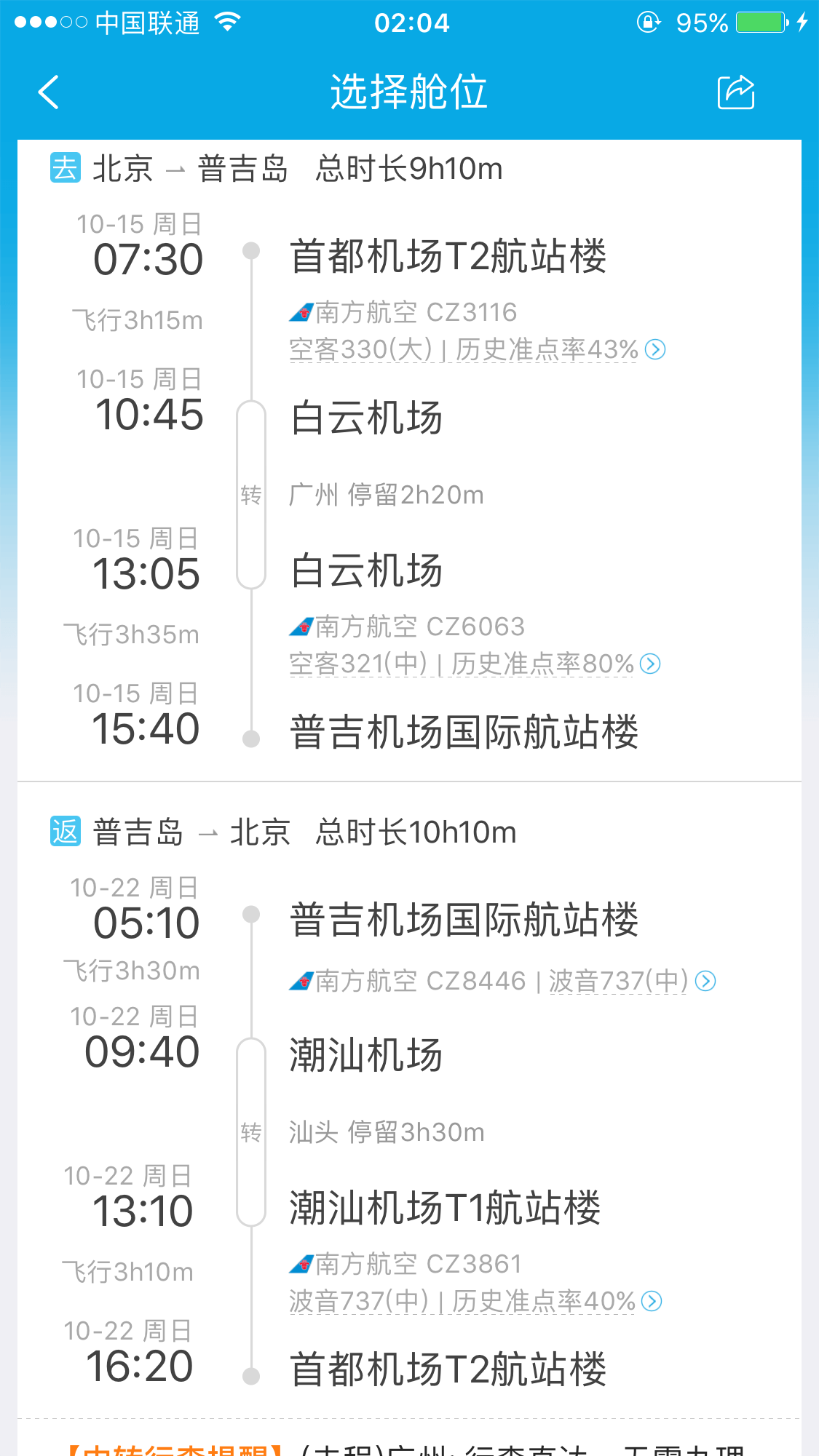Tap the China Southern airline logo on CZ3116

pos(301,311)
